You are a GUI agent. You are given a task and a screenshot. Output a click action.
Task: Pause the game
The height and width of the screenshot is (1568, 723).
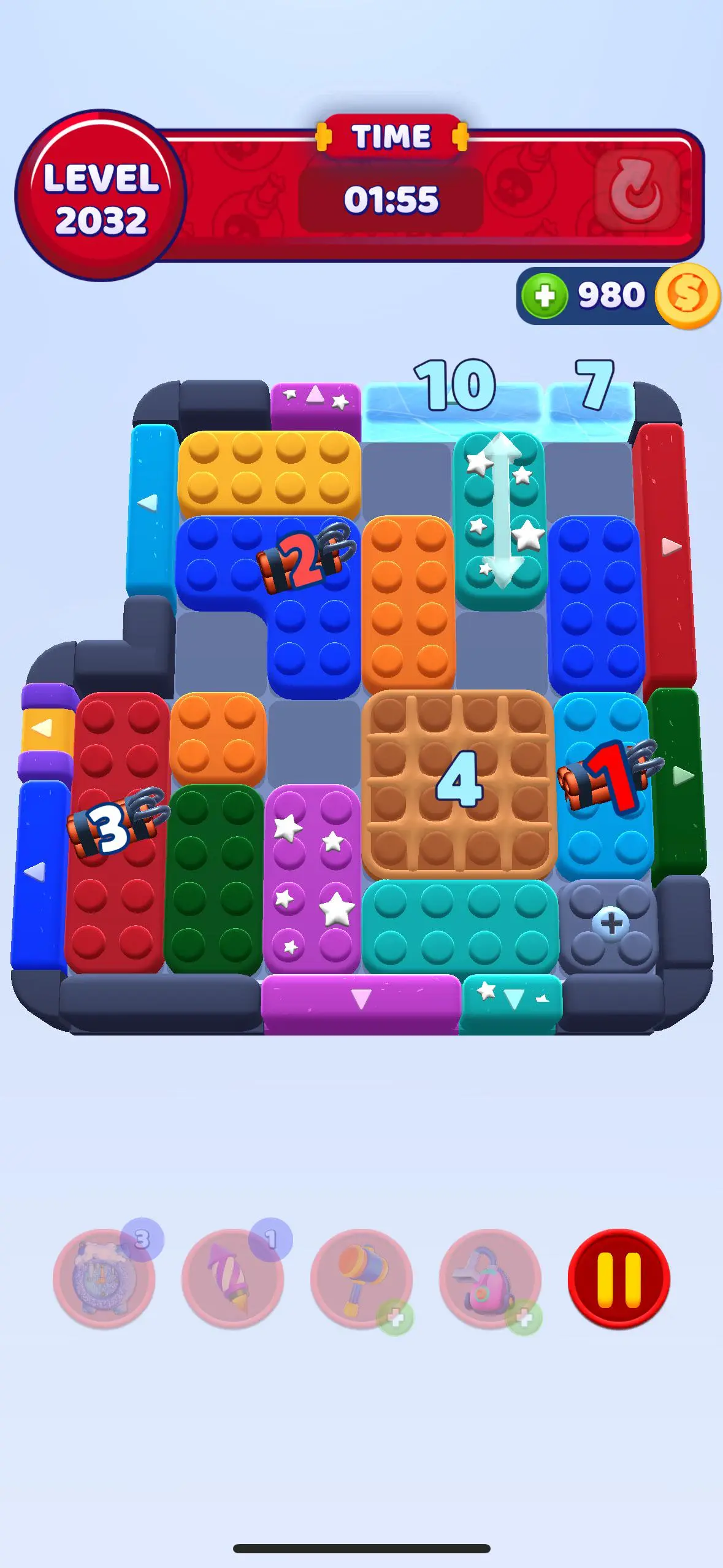click(x=618, y=1278)
